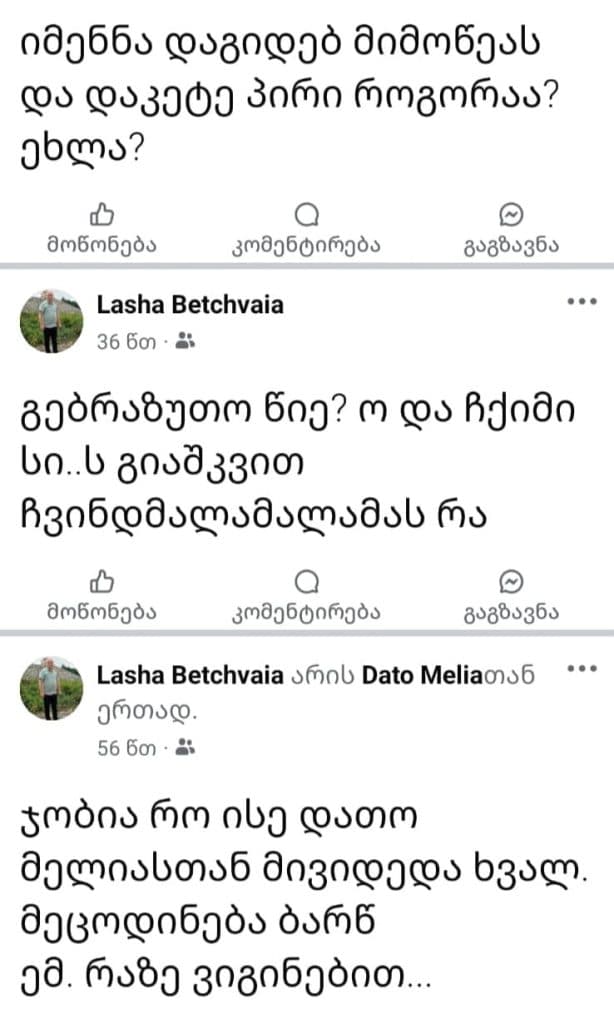Open Lasha Betchvaia's avatar on 36 წთ post
Viewport: 614px width, 1024px height.
(52, 321)
